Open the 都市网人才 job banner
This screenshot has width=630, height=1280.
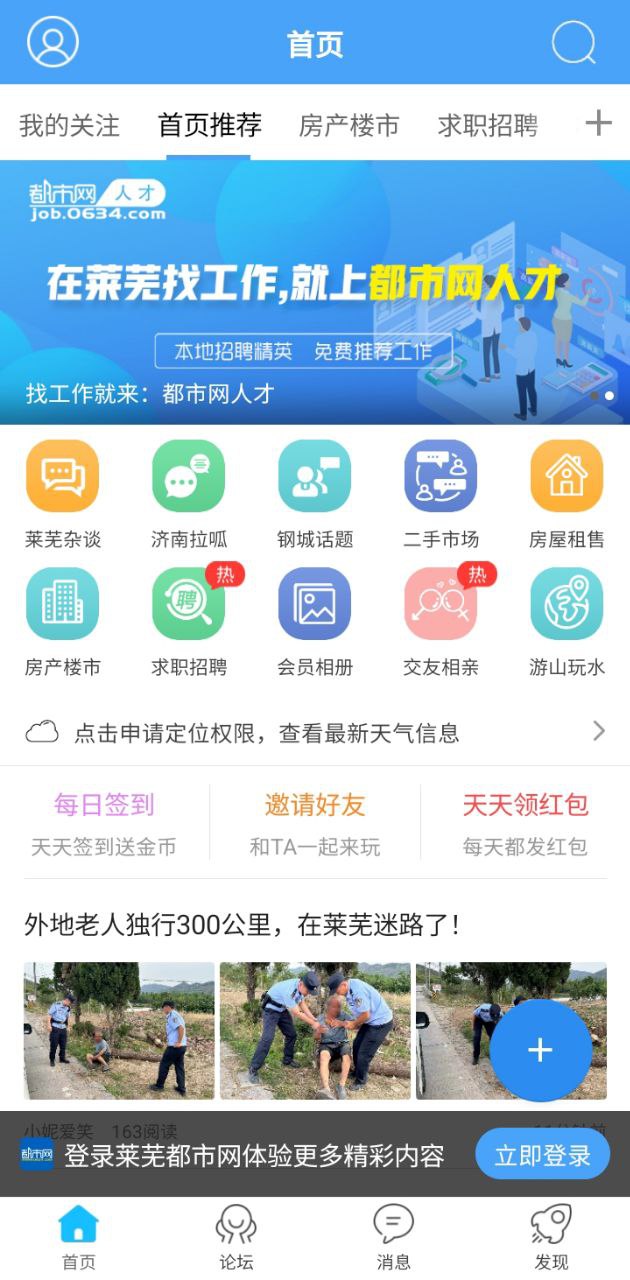315,292
